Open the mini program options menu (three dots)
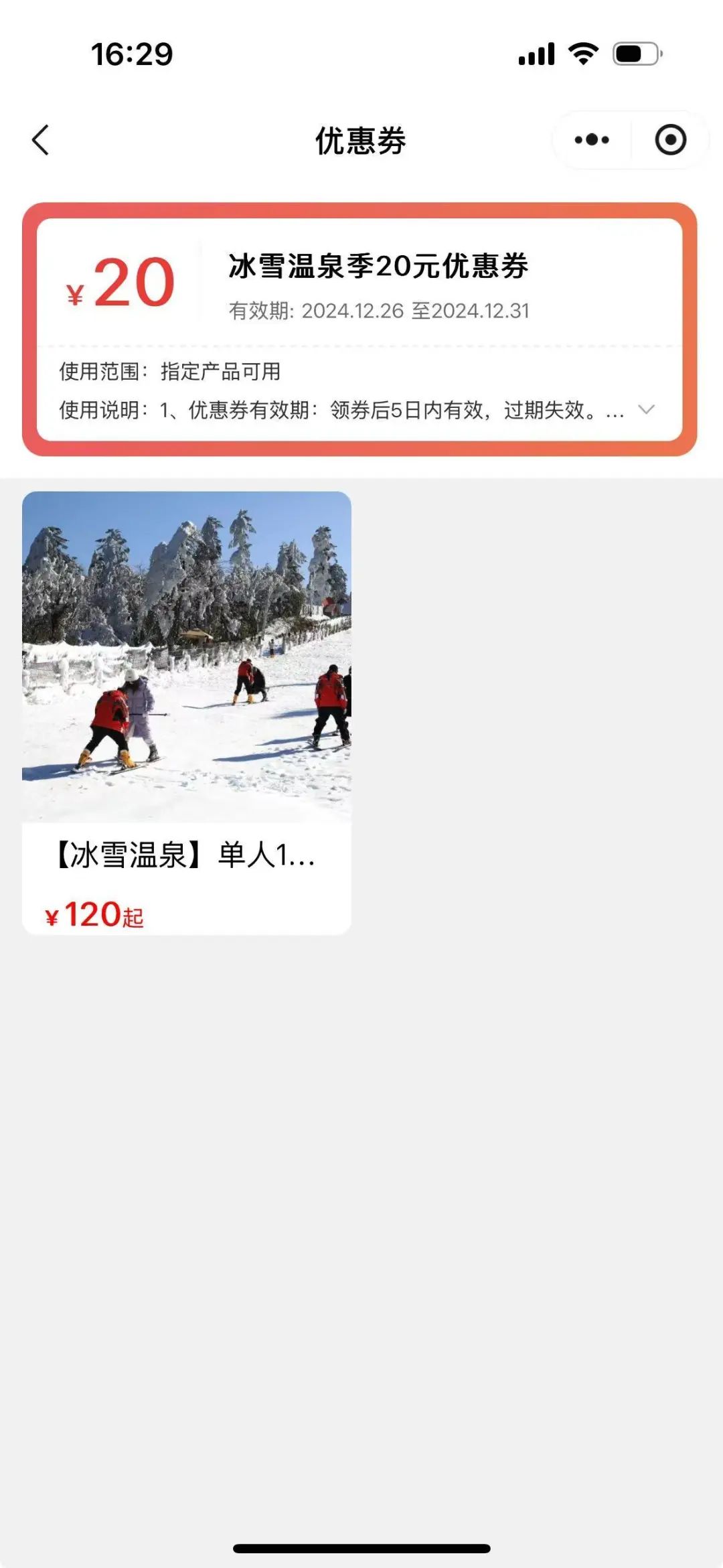This screenshot has width=723, height=1568. tap(589, 139)
